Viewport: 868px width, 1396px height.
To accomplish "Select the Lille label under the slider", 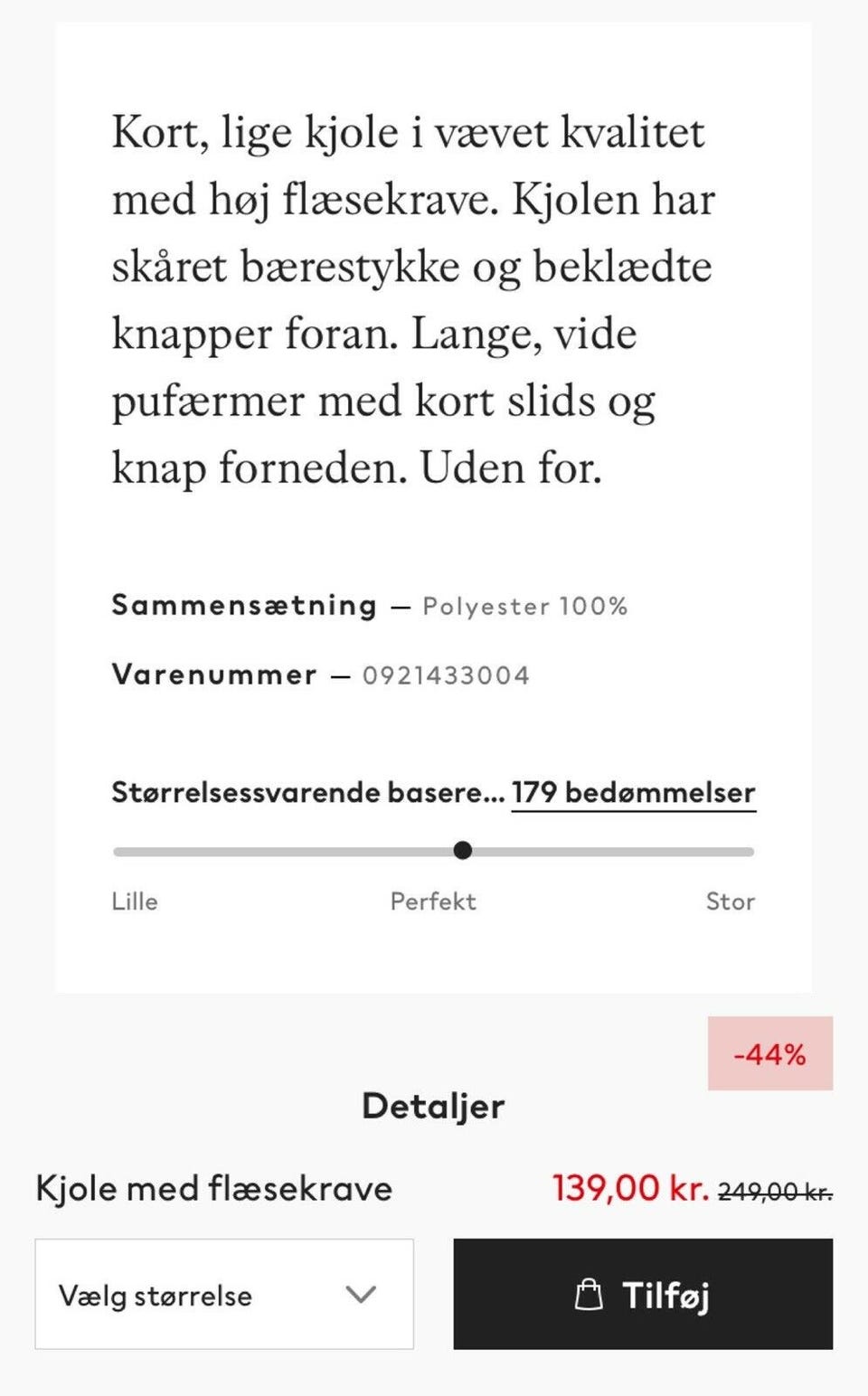I will tap(134, 901).
